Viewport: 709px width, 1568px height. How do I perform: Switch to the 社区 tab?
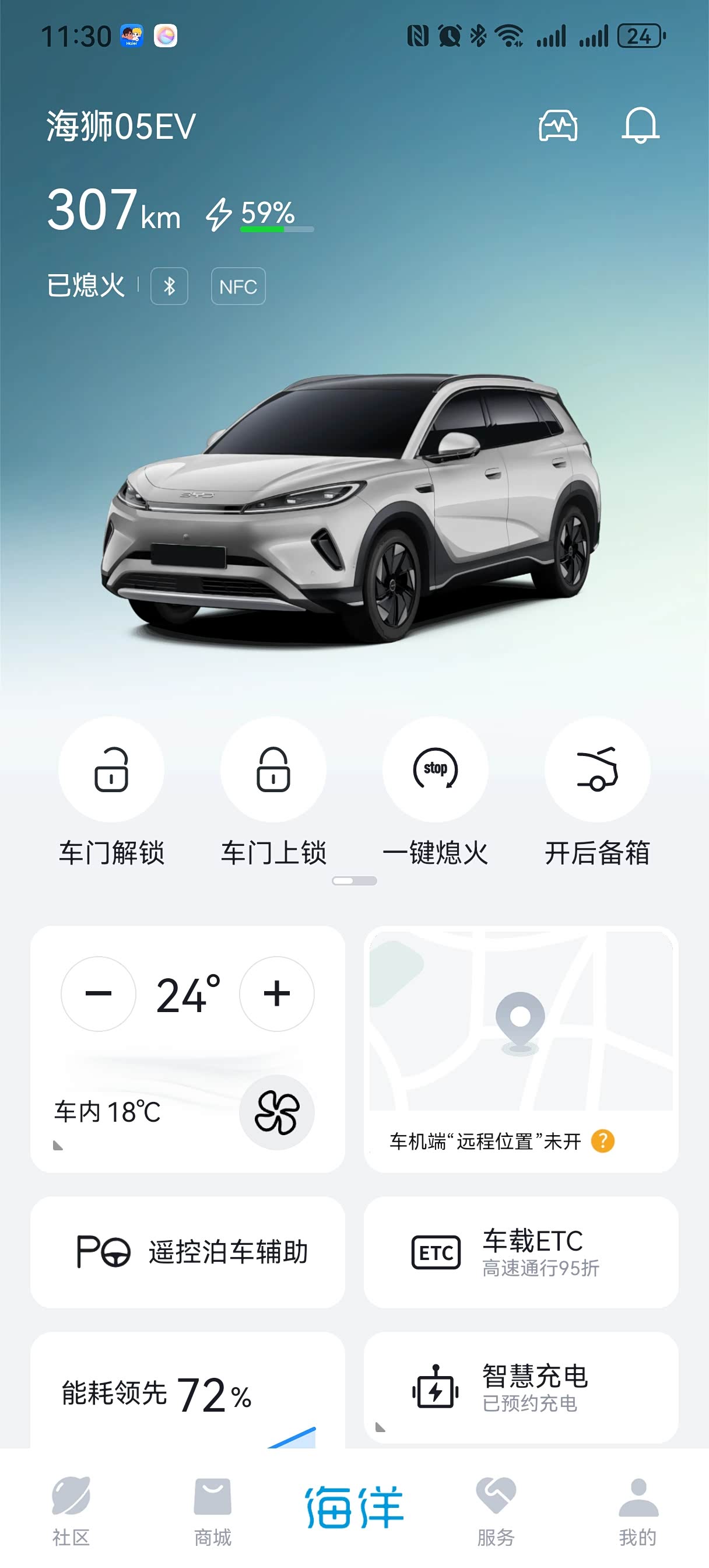pos(71,1511)
